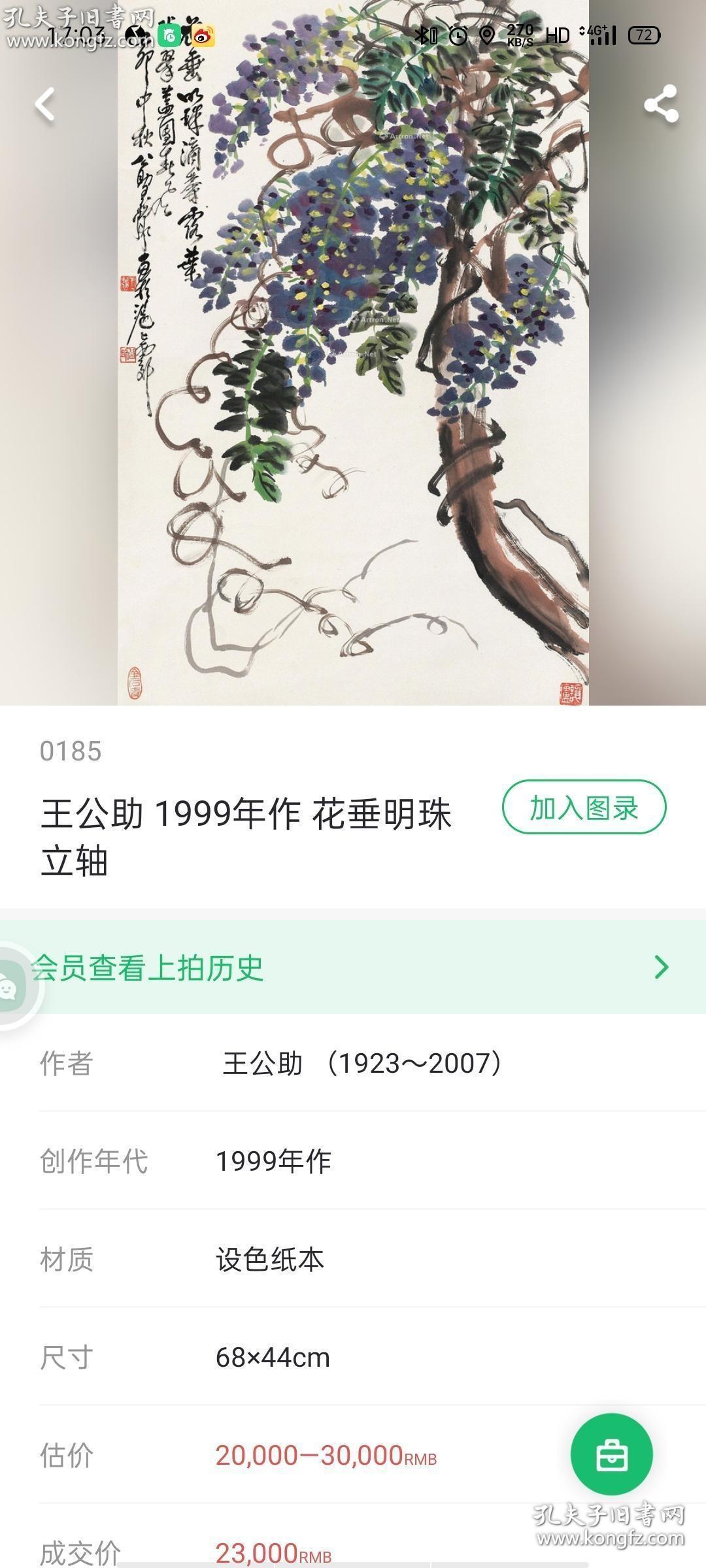The width and height of the screenshot is (706, 1568).
Task: Open the chat bubble on left edge
Action: [12, 987]
